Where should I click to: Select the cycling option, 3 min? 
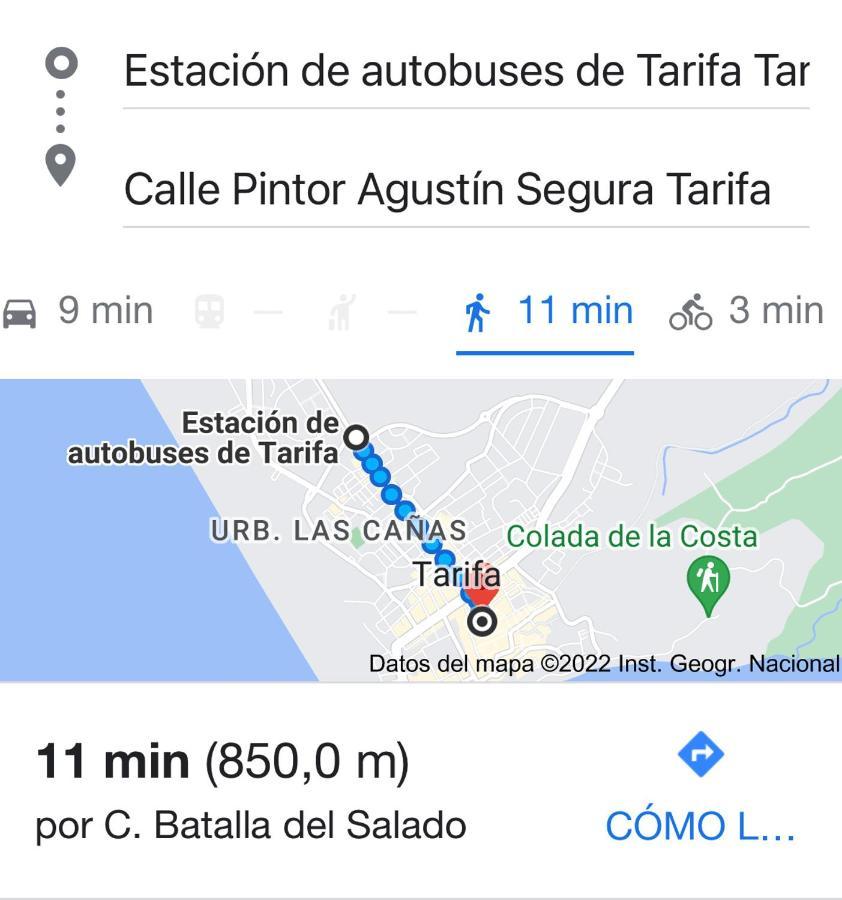pyautogui.click(x=746, y=311)
